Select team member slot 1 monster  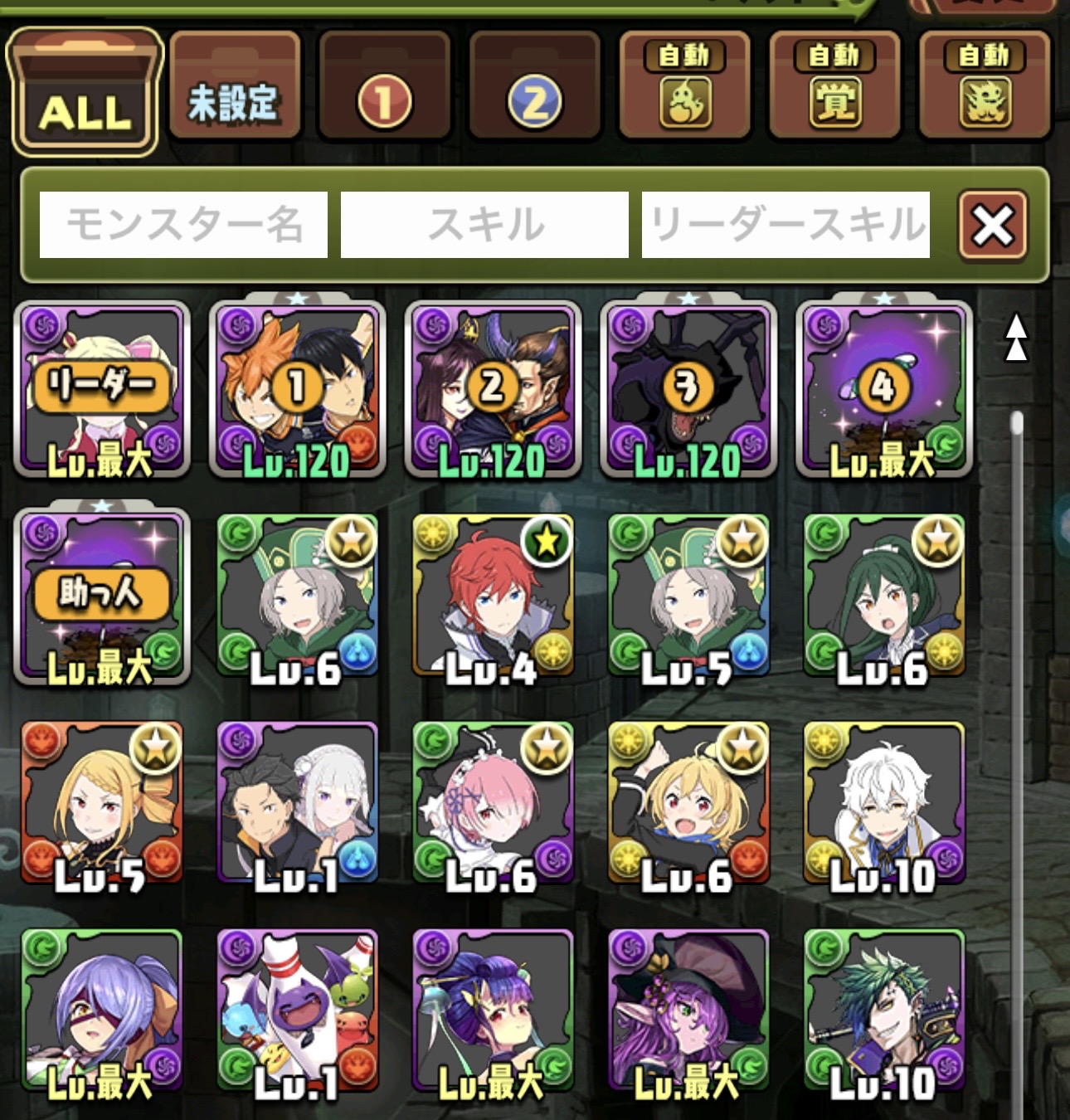tap(297, 390)
